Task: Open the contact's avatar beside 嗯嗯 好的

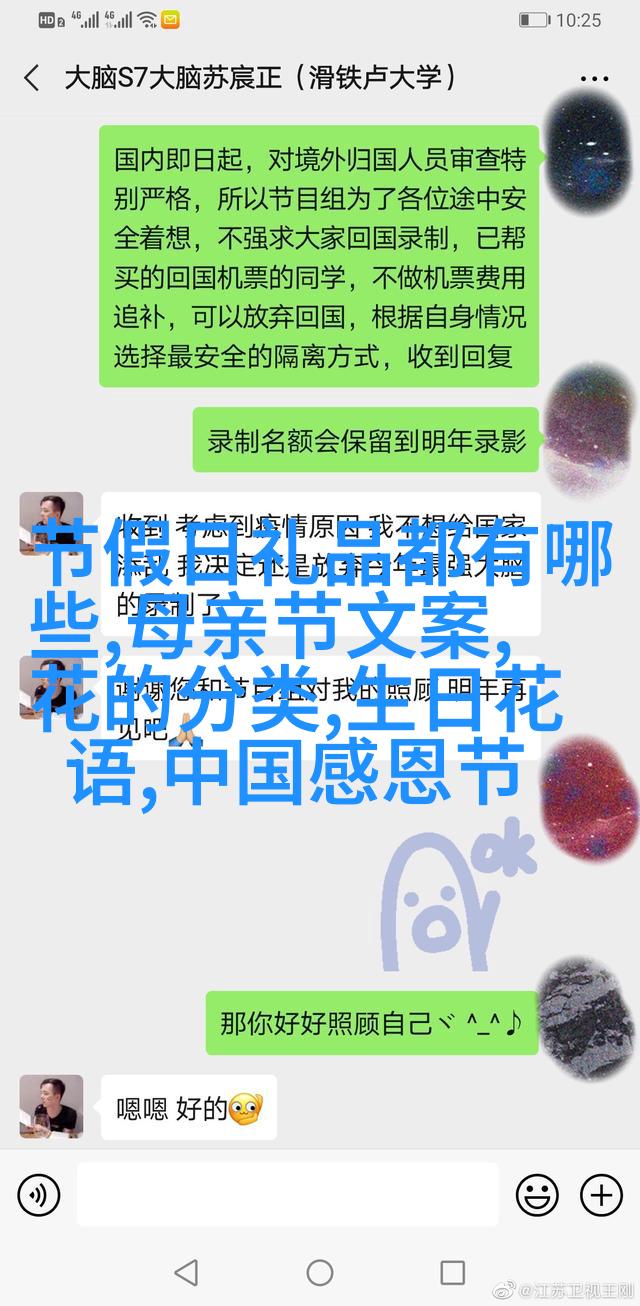Action: click(x=51, y=1107)
